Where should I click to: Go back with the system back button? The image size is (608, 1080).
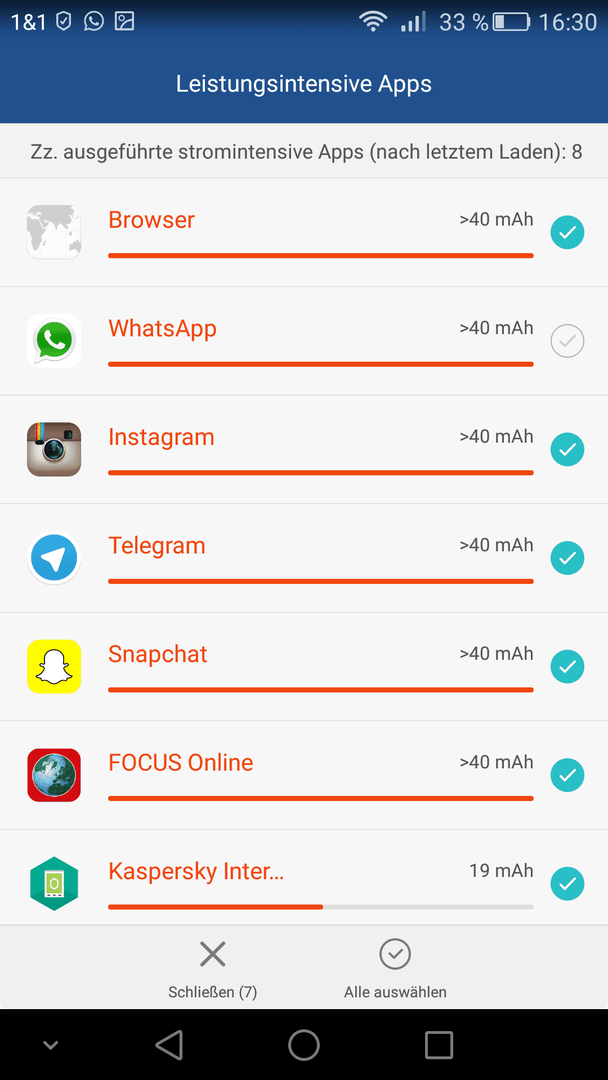170,1045
